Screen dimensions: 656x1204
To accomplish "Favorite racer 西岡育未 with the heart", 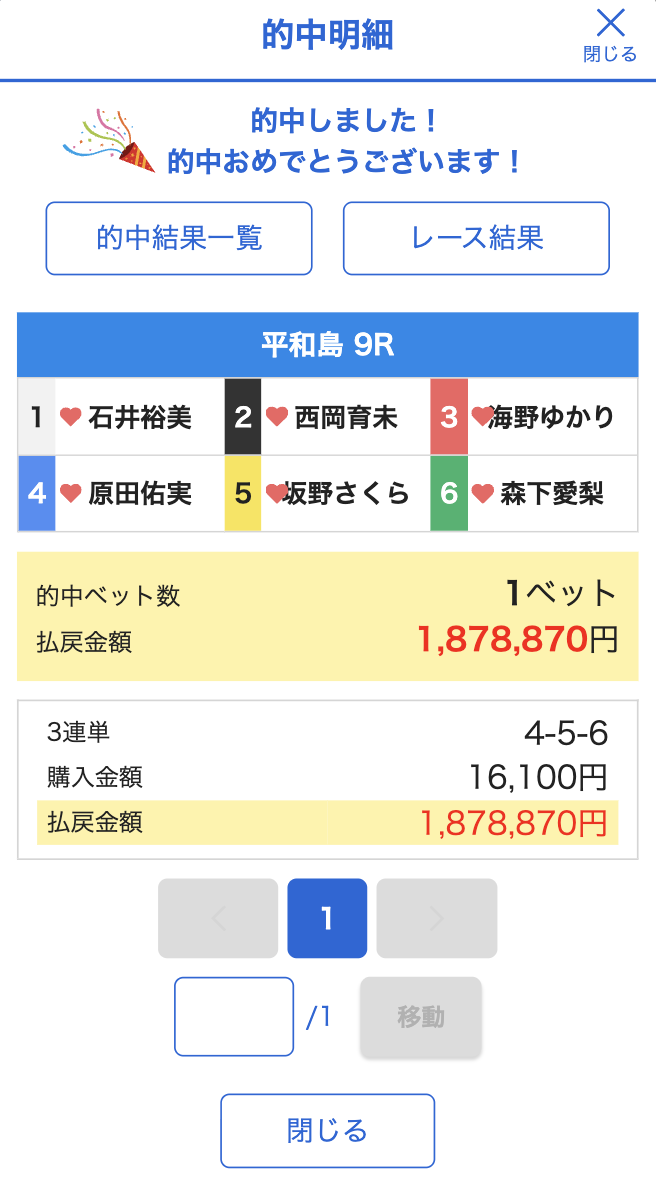I will 277,417.
